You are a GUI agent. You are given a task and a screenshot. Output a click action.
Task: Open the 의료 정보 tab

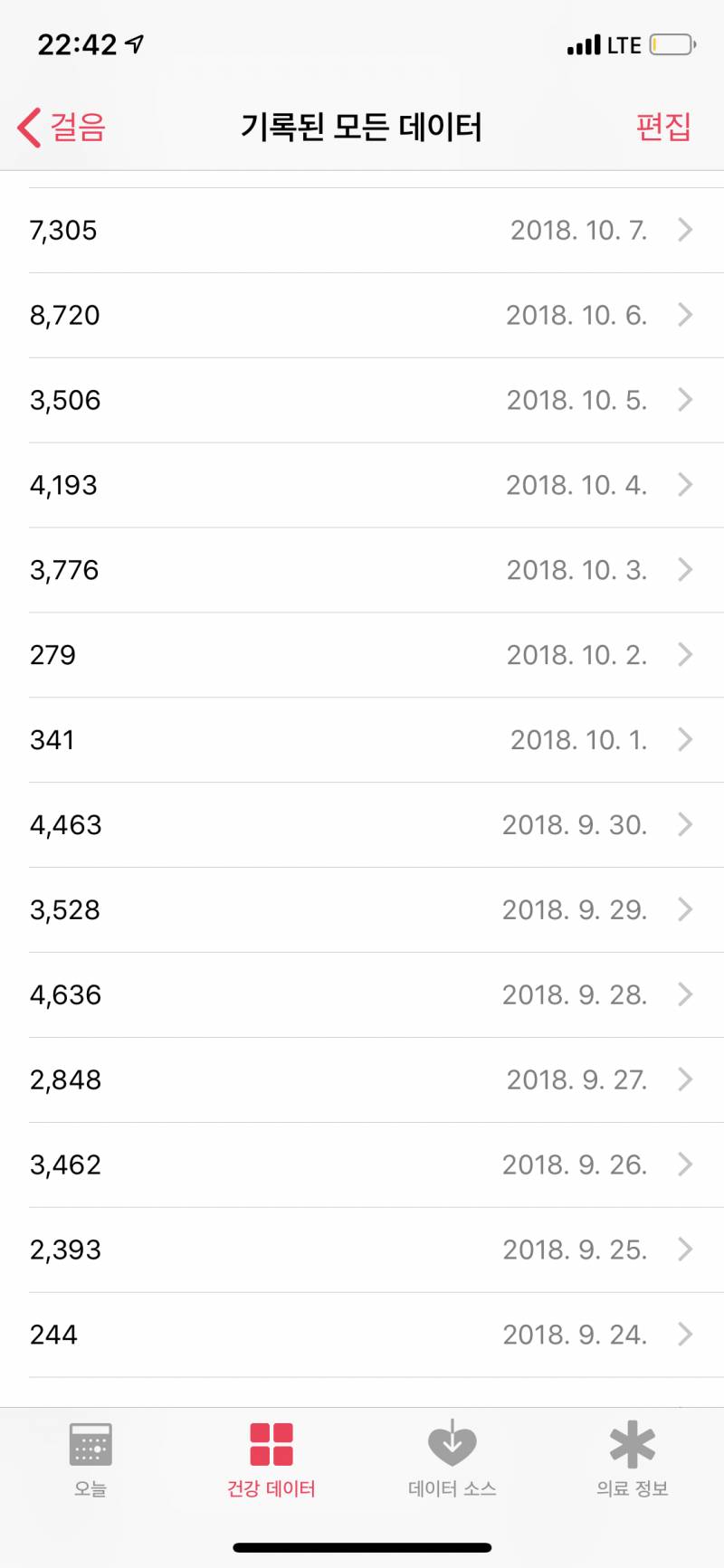[633, 1459]
